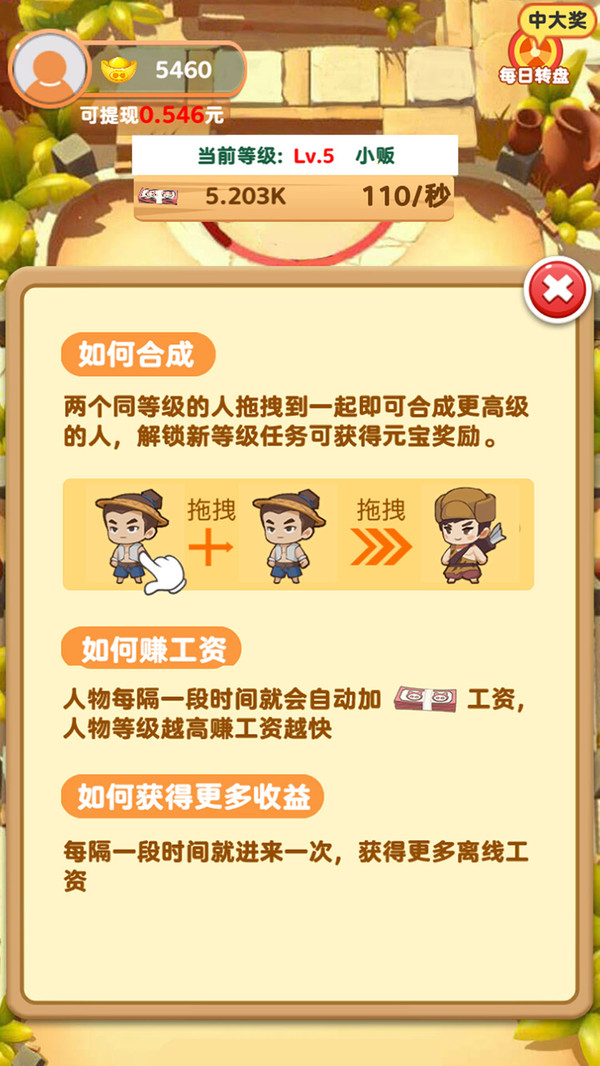Tap the profile avatar
Viewport: 600px width, 1066px height.
(48, 68)
